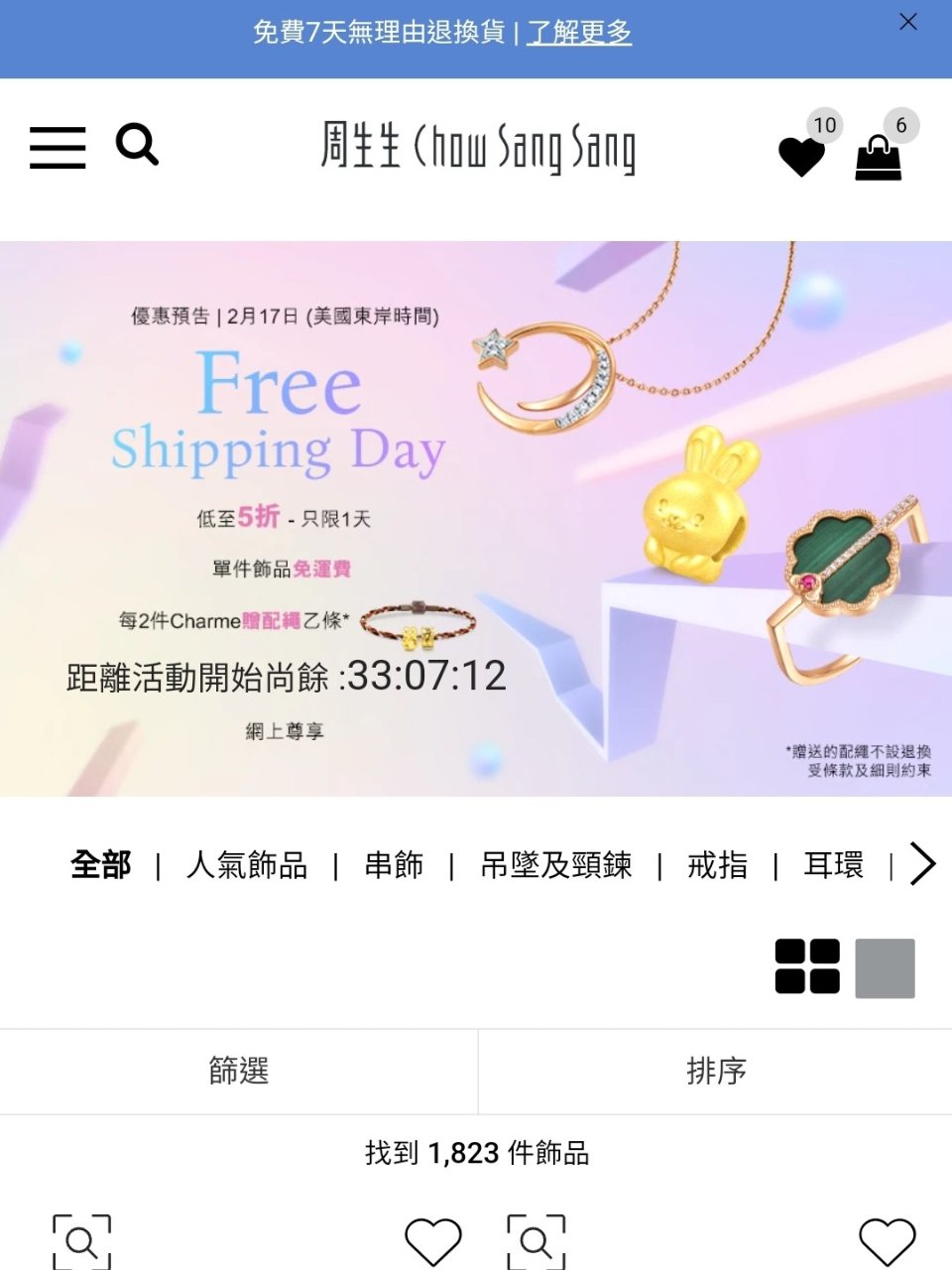The width and height of the screenshot is (952, 1270).
Task: Click the Free Shipping Day banner
Action: pos(476,516)
